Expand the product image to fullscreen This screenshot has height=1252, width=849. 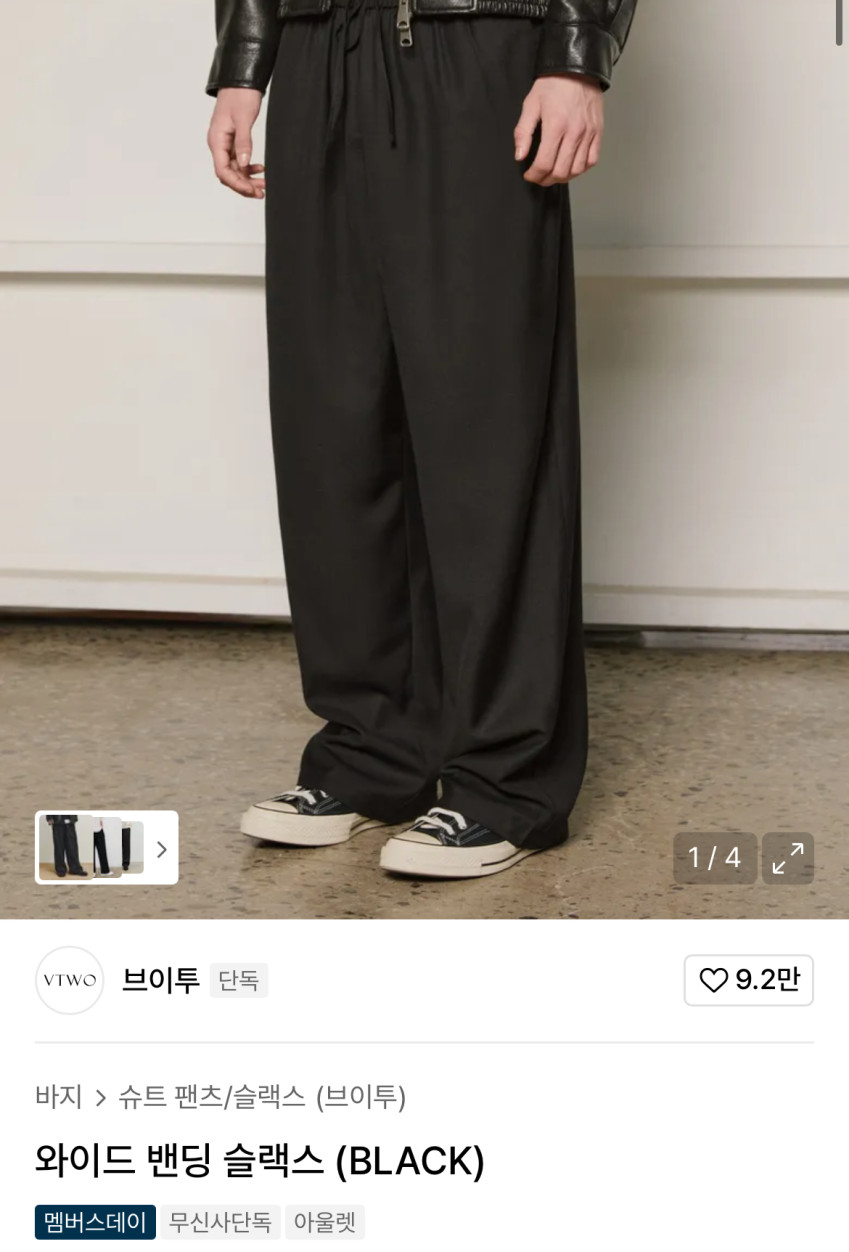pyautogui.click(x=788, y=858)
